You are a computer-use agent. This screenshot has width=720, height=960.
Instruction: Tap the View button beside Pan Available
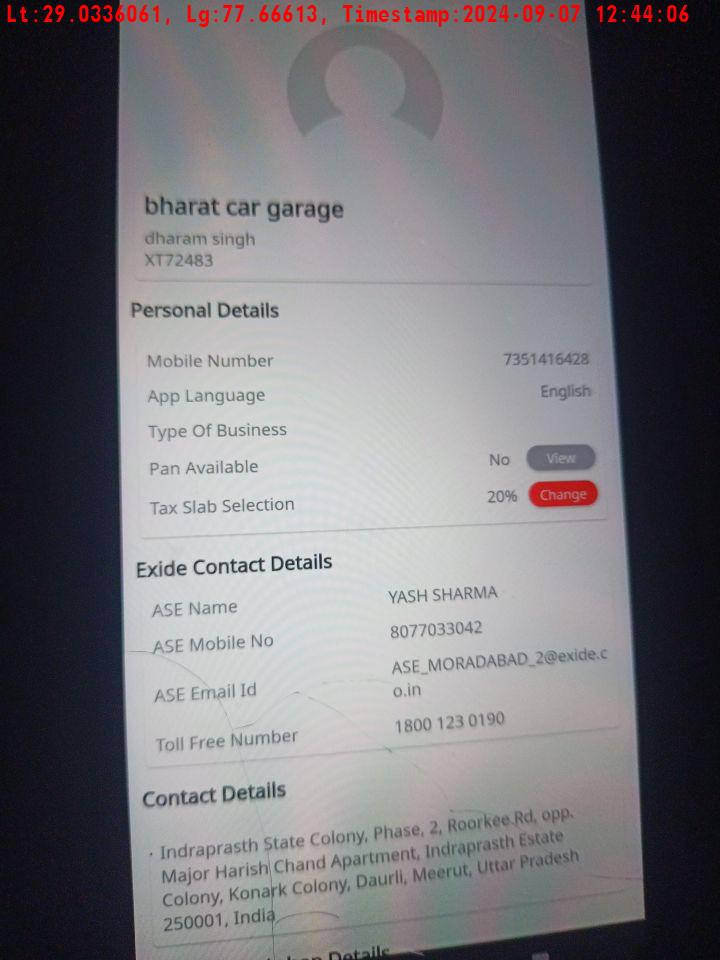pyautogui.click(x=560, y=458)
